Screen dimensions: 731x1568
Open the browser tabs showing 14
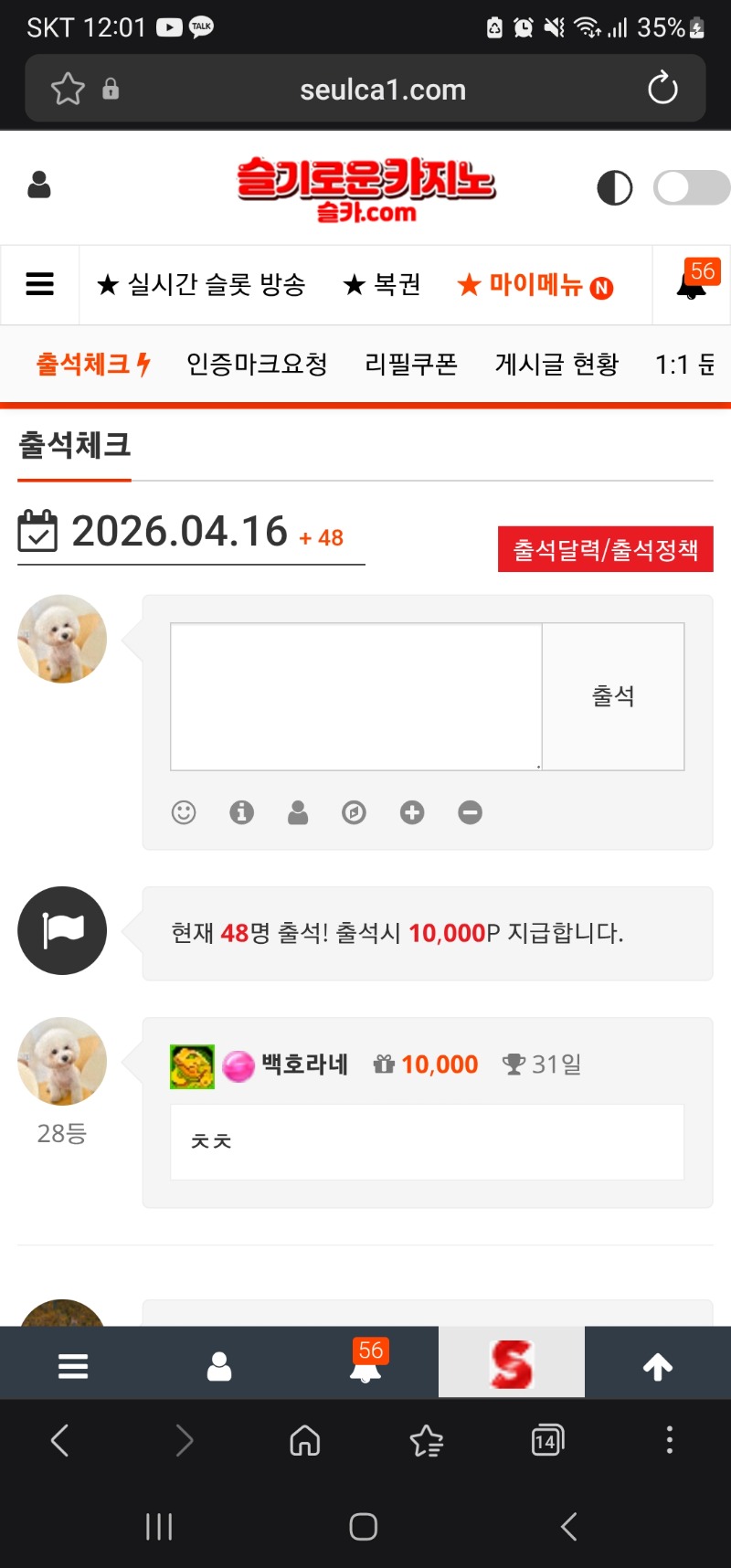tap(546, 1441)
